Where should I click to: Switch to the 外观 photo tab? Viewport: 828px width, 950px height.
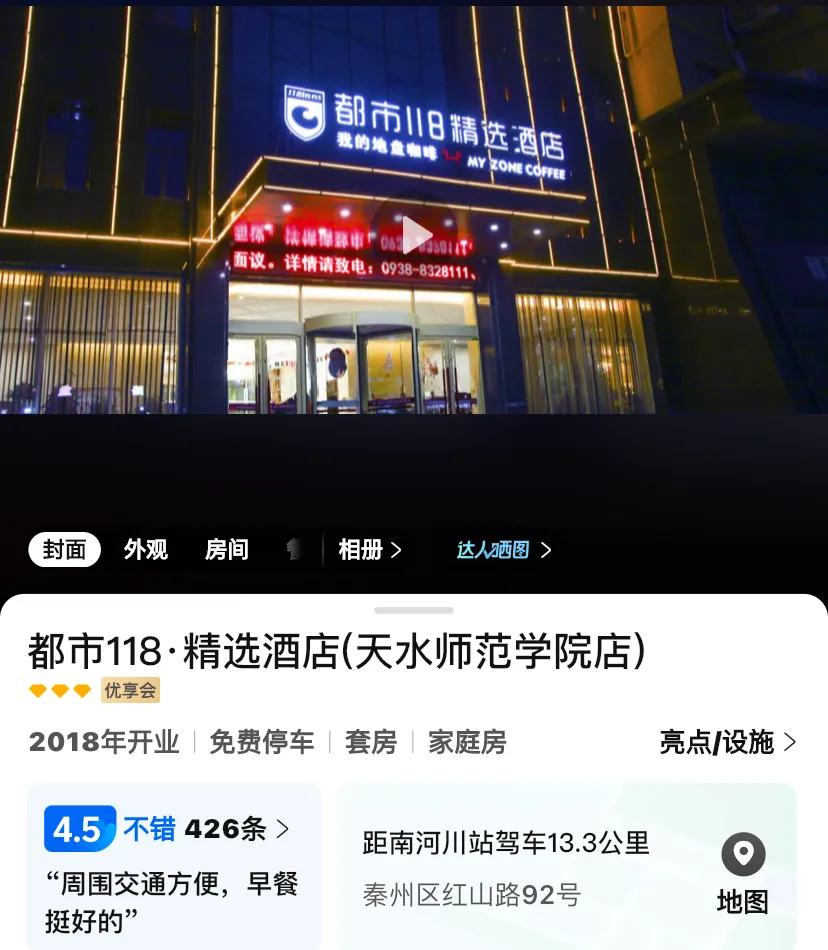(146, 550)
